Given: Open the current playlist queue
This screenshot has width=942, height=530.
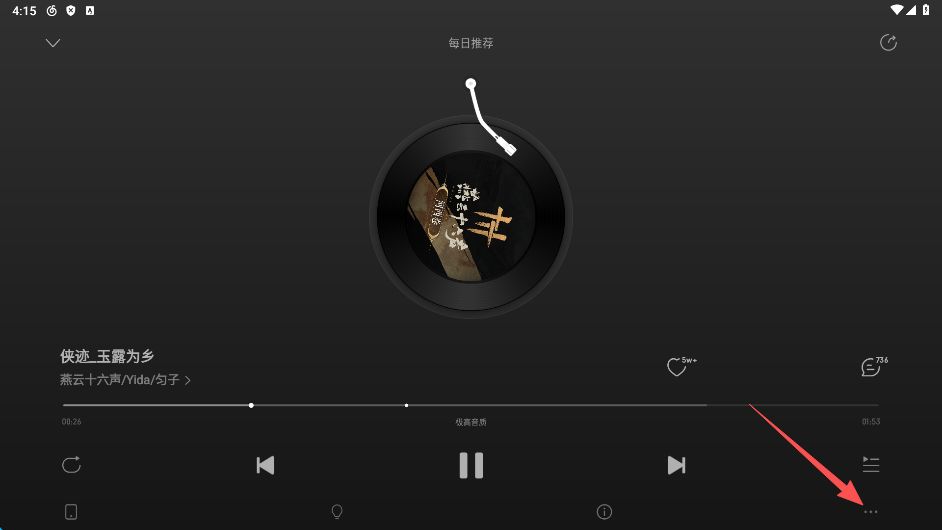Looking at the screenshot, I should pyautogui.click(x=871, y=465).
